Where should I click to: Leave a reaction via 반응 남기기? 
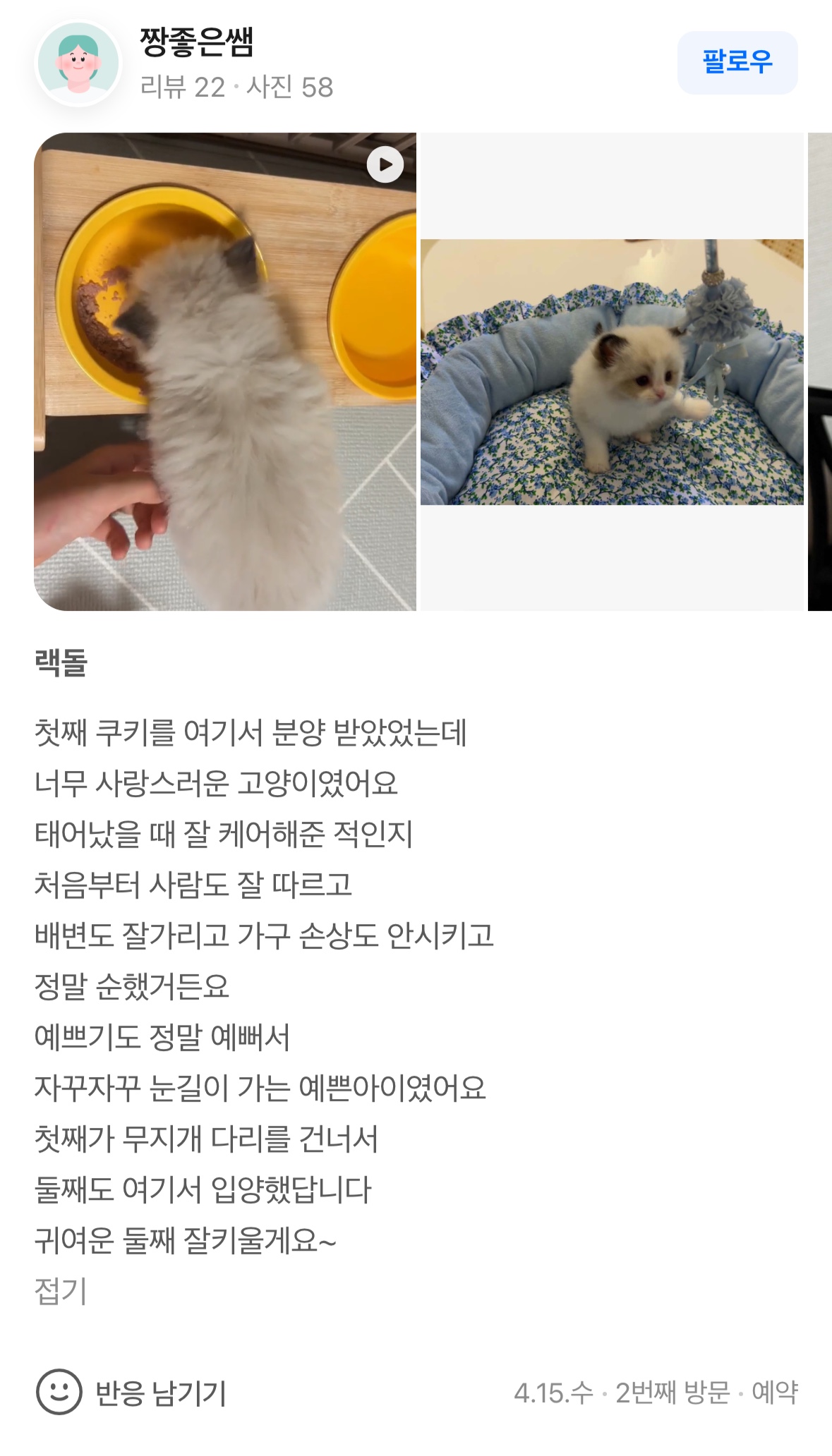point(131,1392)
